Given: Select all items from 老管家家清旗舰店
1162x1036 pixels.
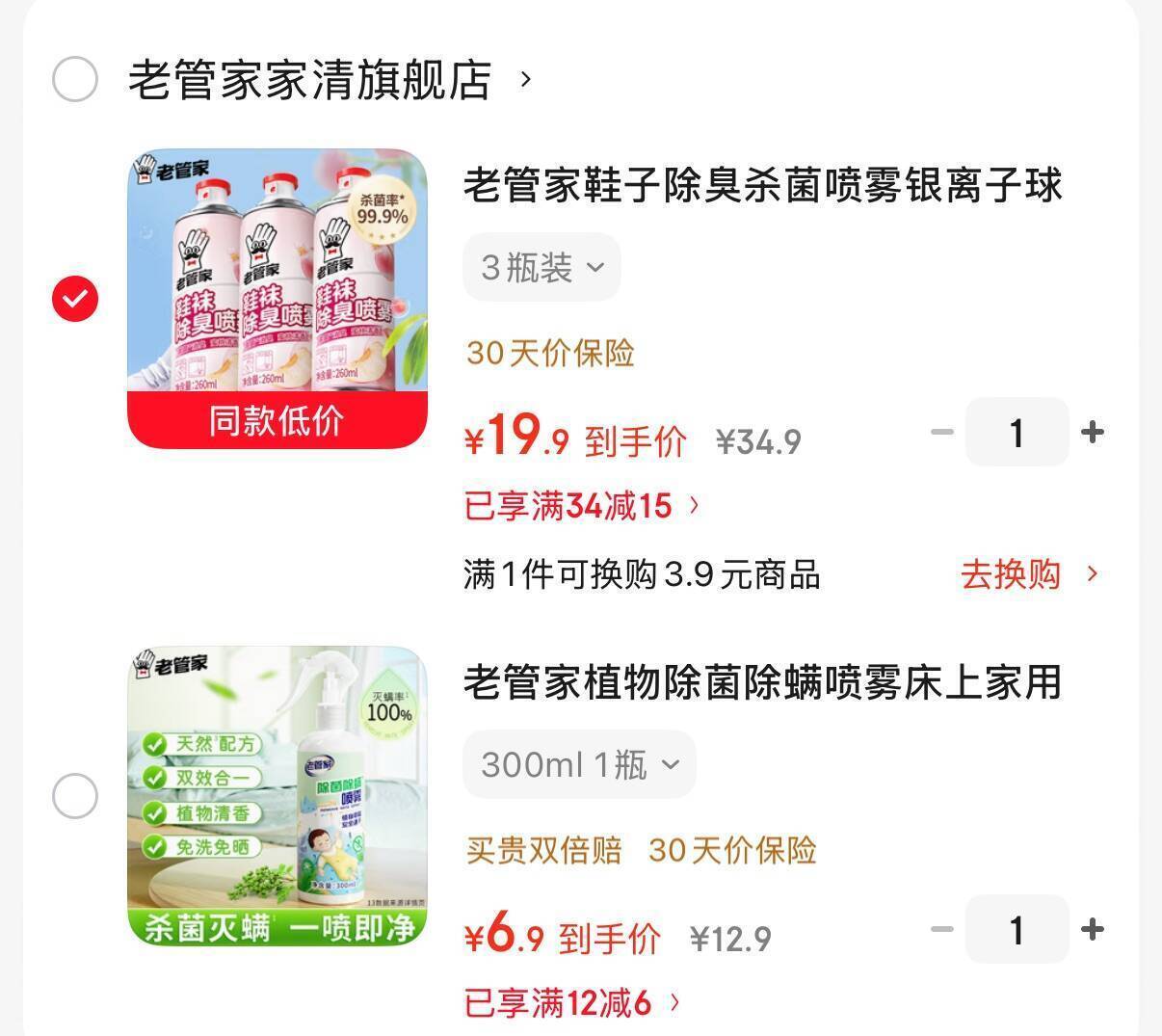Looking at the screenshot, I should pyautogui.click(x=75, y=79).
